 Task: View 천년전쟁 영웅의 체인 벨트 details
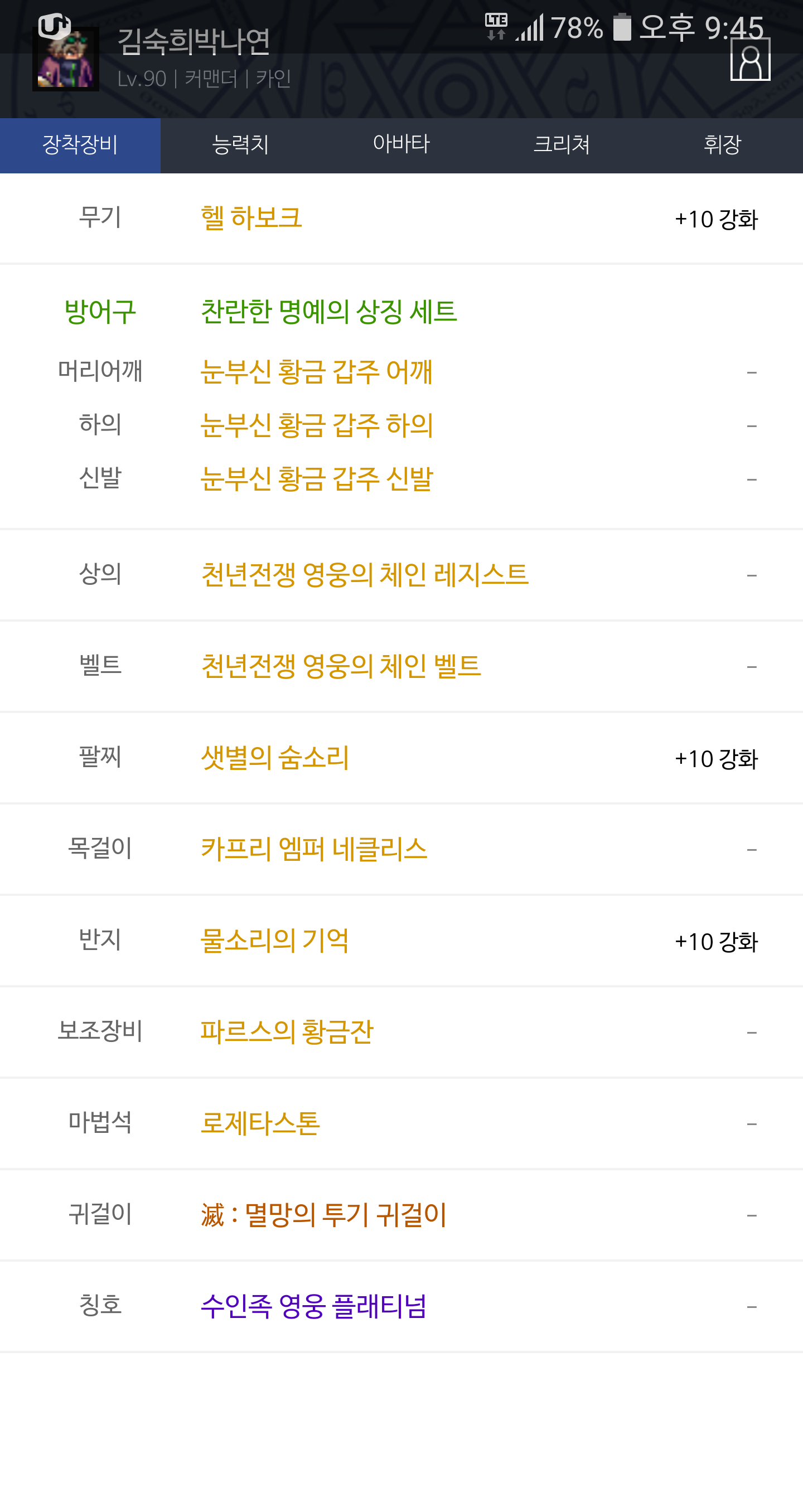(341, 666)
